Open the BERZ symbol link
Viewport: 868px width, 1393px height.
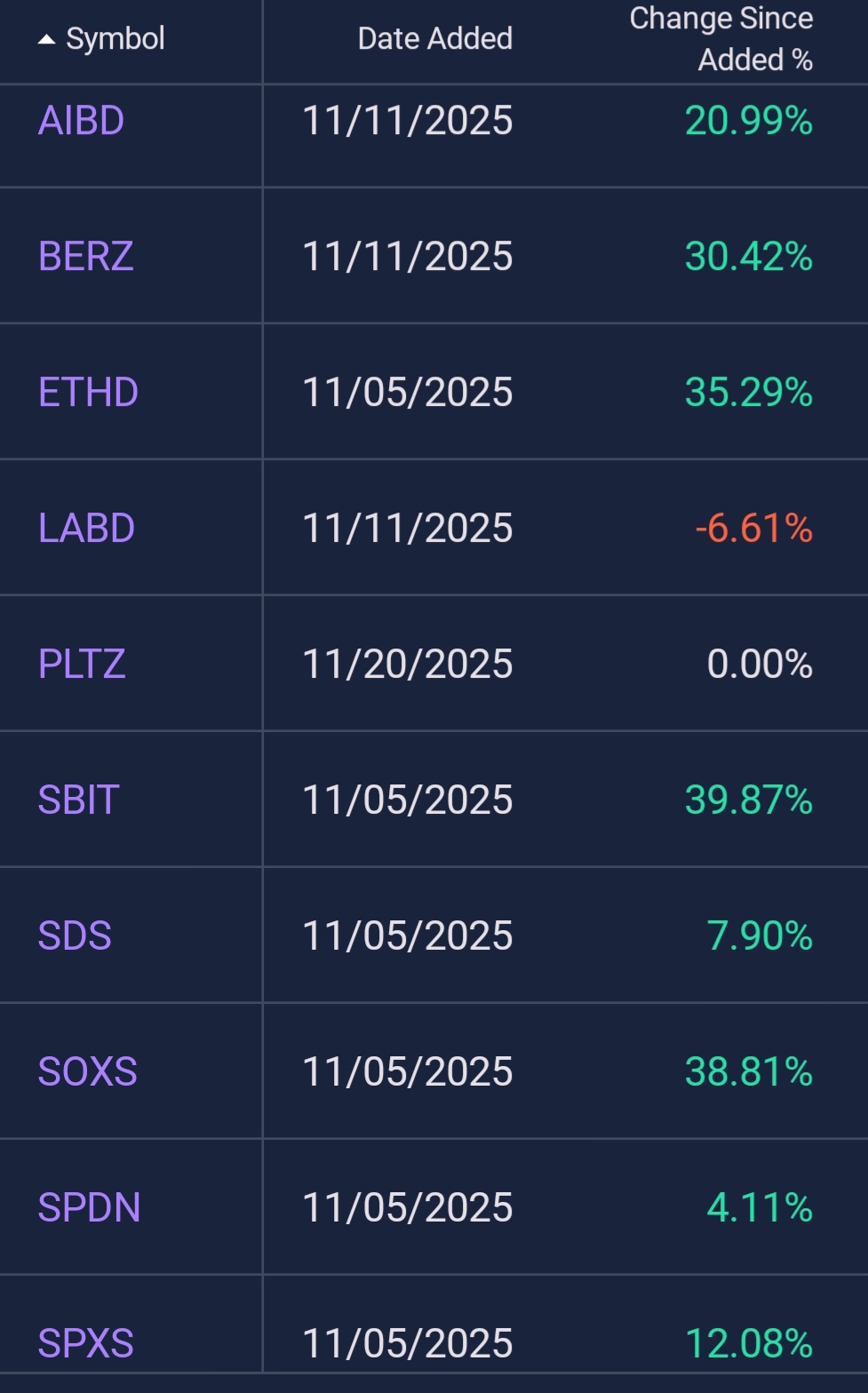85,257
